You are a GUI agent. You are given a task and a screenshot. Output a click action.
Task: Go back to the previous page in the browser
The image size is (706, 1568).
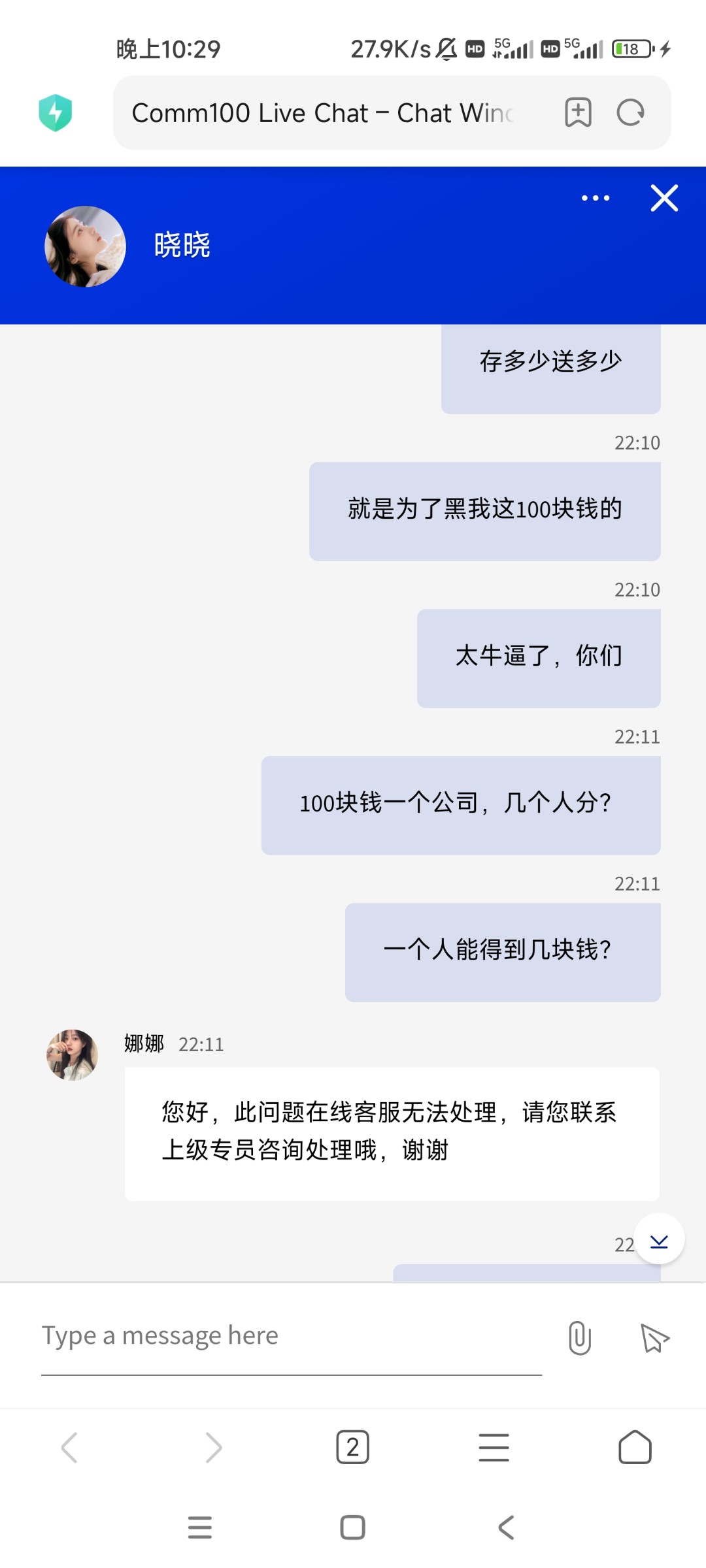(x=70, y=1447)
